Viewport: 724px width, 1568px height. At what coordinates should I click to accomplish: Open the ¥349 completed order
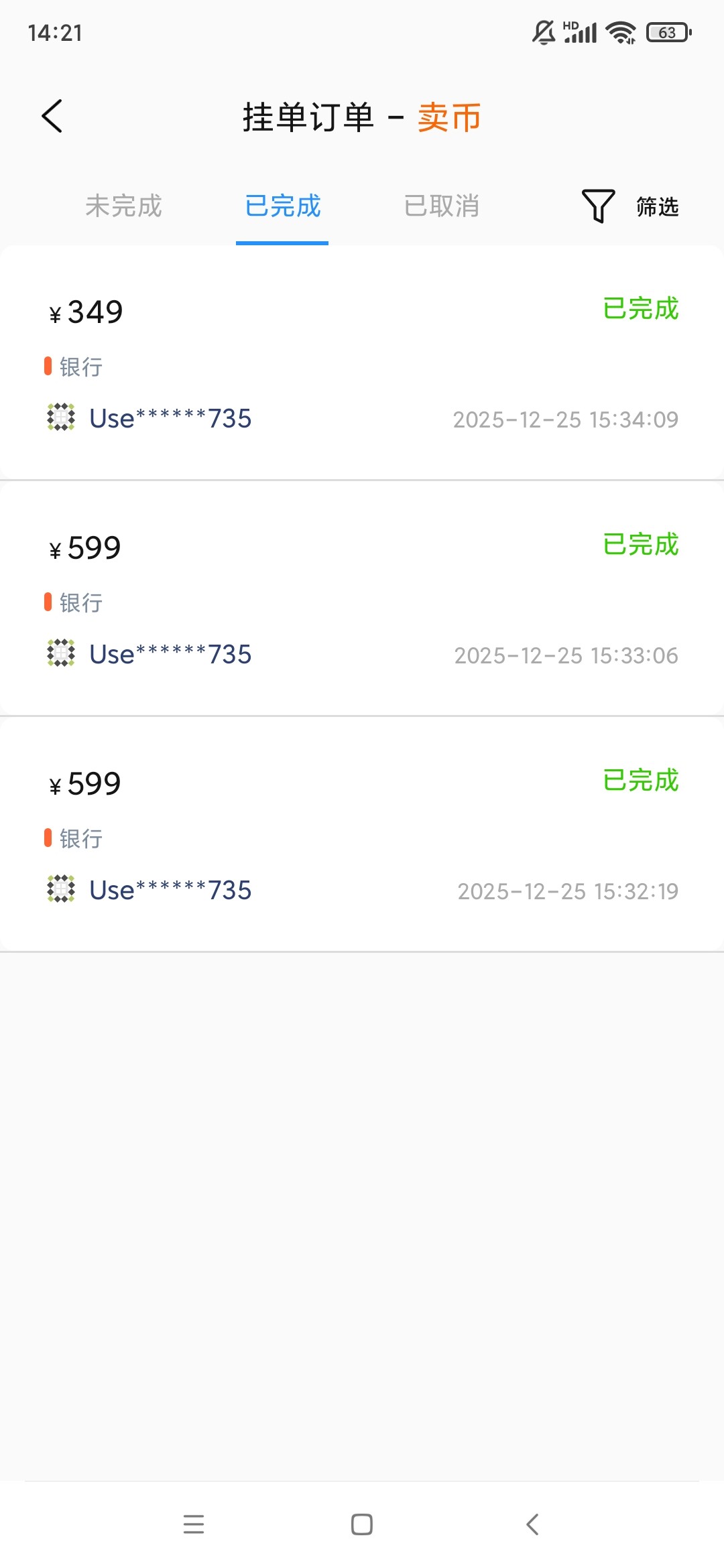pyautogui.click(x=362, y=363)
